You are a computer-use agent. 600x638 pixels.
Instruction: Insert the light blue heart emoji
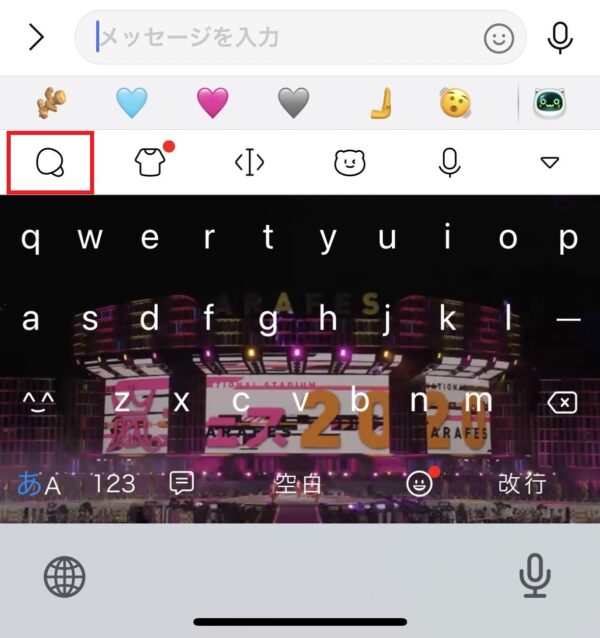[132, 102]
